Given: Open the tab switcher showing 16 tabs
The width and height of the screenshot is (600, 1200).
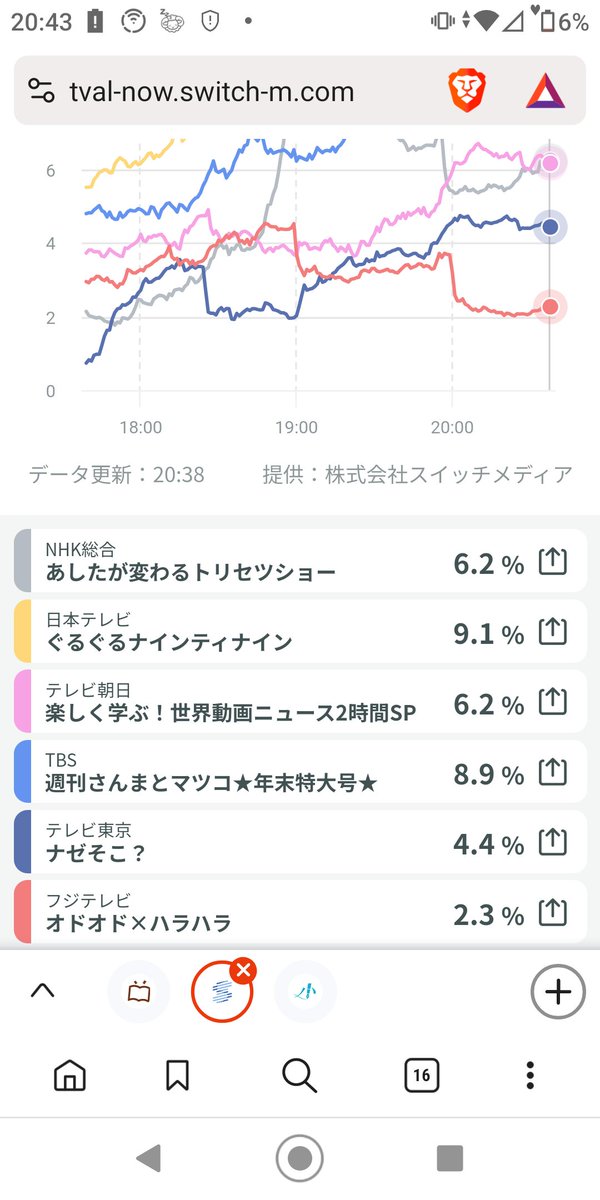Looking at the screenshot, I should pos(421,1075).
